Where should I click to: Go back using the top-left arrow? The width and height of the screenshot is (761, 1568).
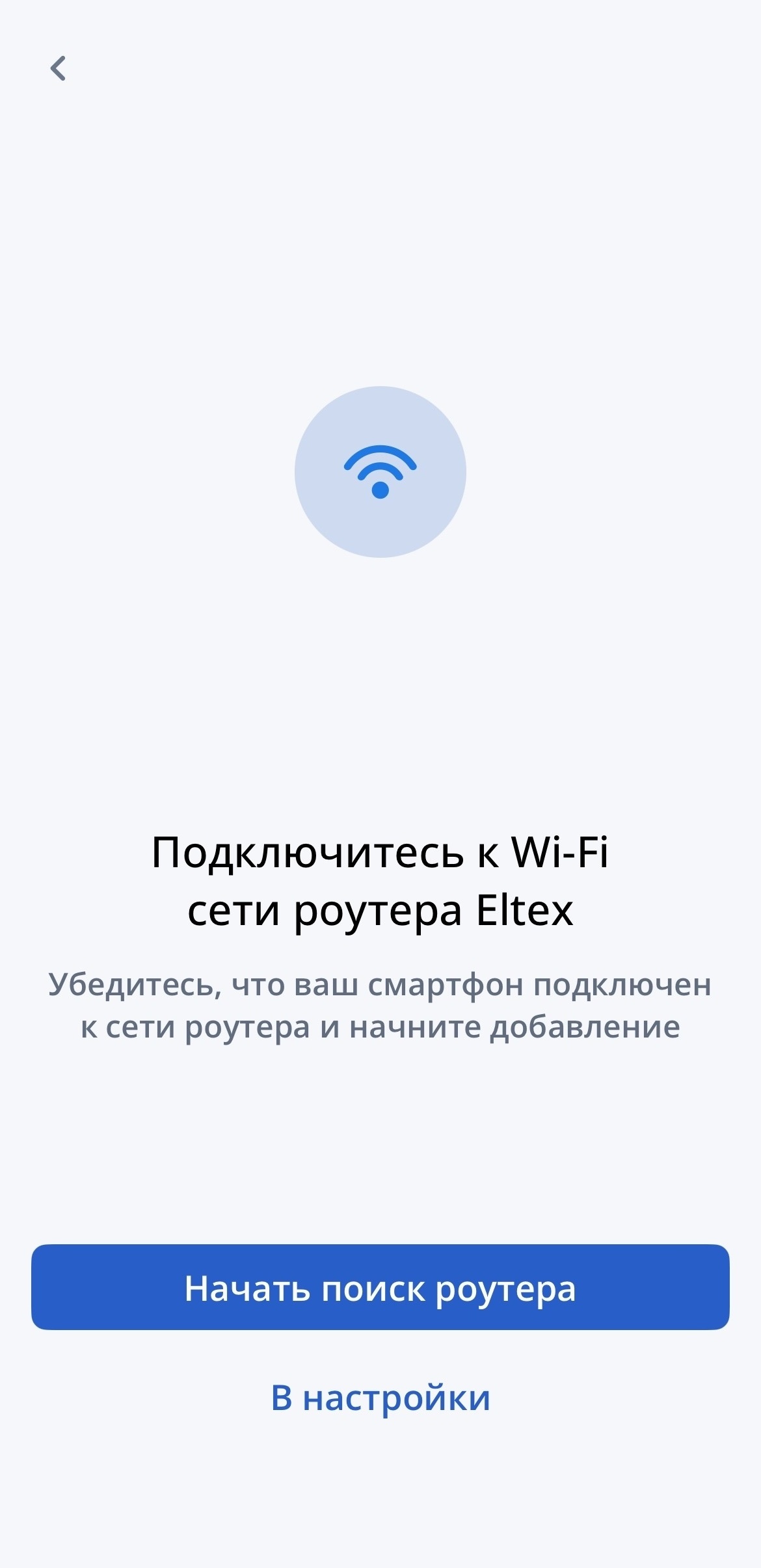[58, 68]
